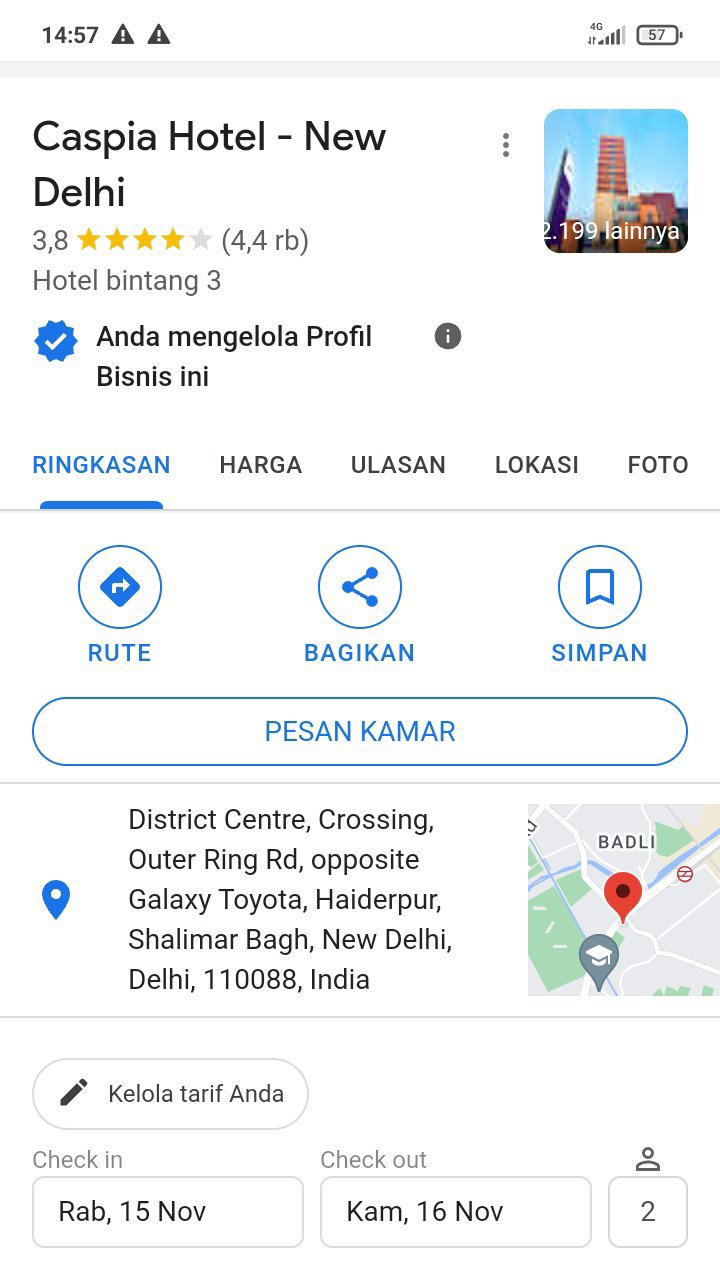The width and height of the screenshot is (720, 1280).
Task: View the hotel photo gallery thumbnail
Action: pos(615,181)
